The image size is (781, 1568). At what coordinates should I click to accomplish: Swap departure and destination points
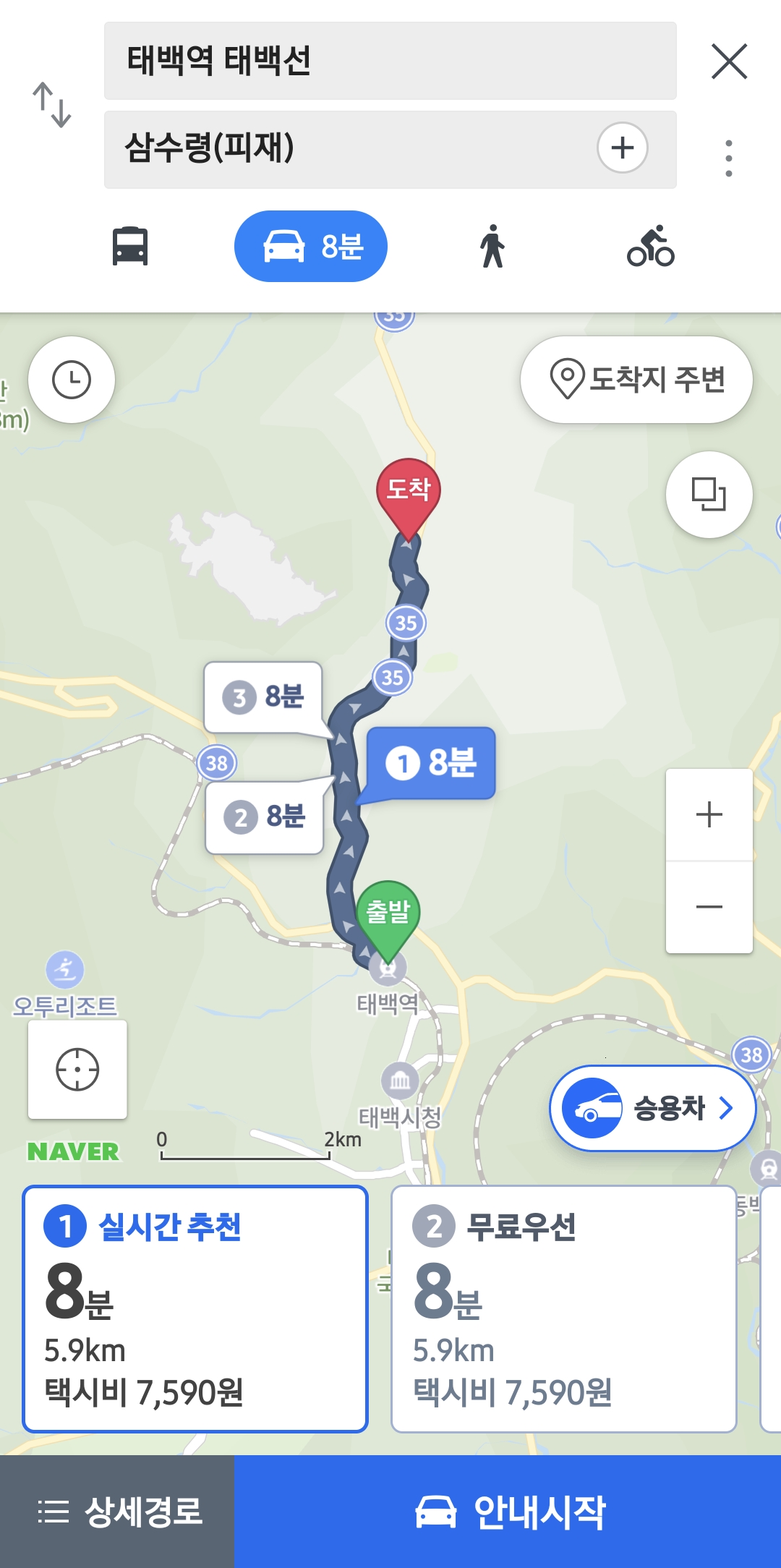pyautogui.click(x=52, y=105)
